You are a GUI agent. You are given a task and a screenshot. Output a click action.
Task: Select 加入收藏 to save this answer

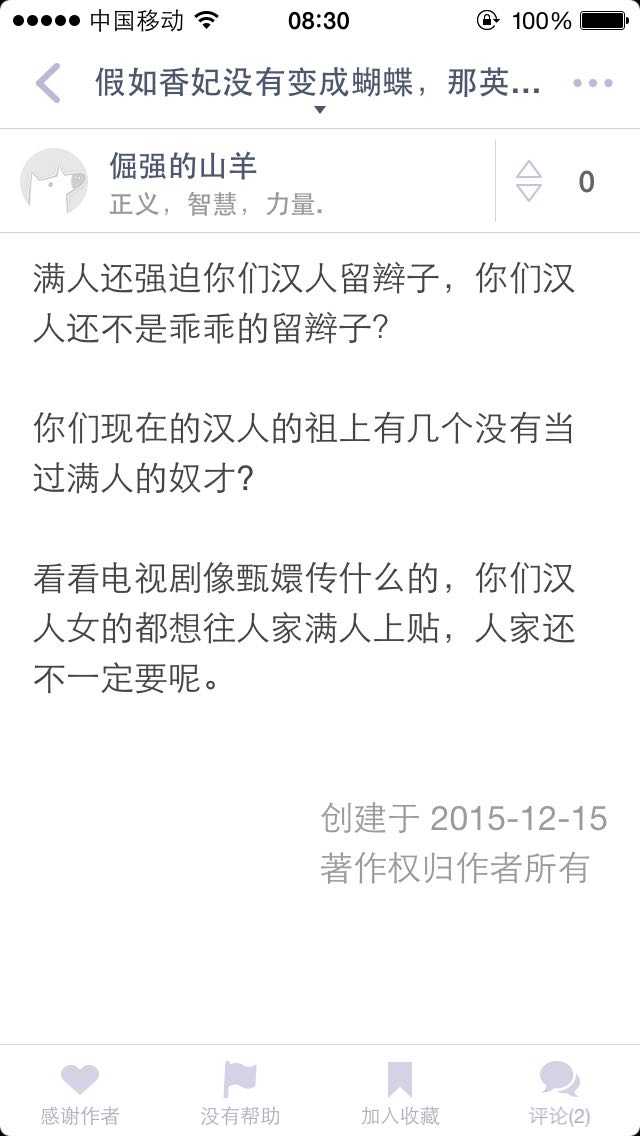(400, 1092)
